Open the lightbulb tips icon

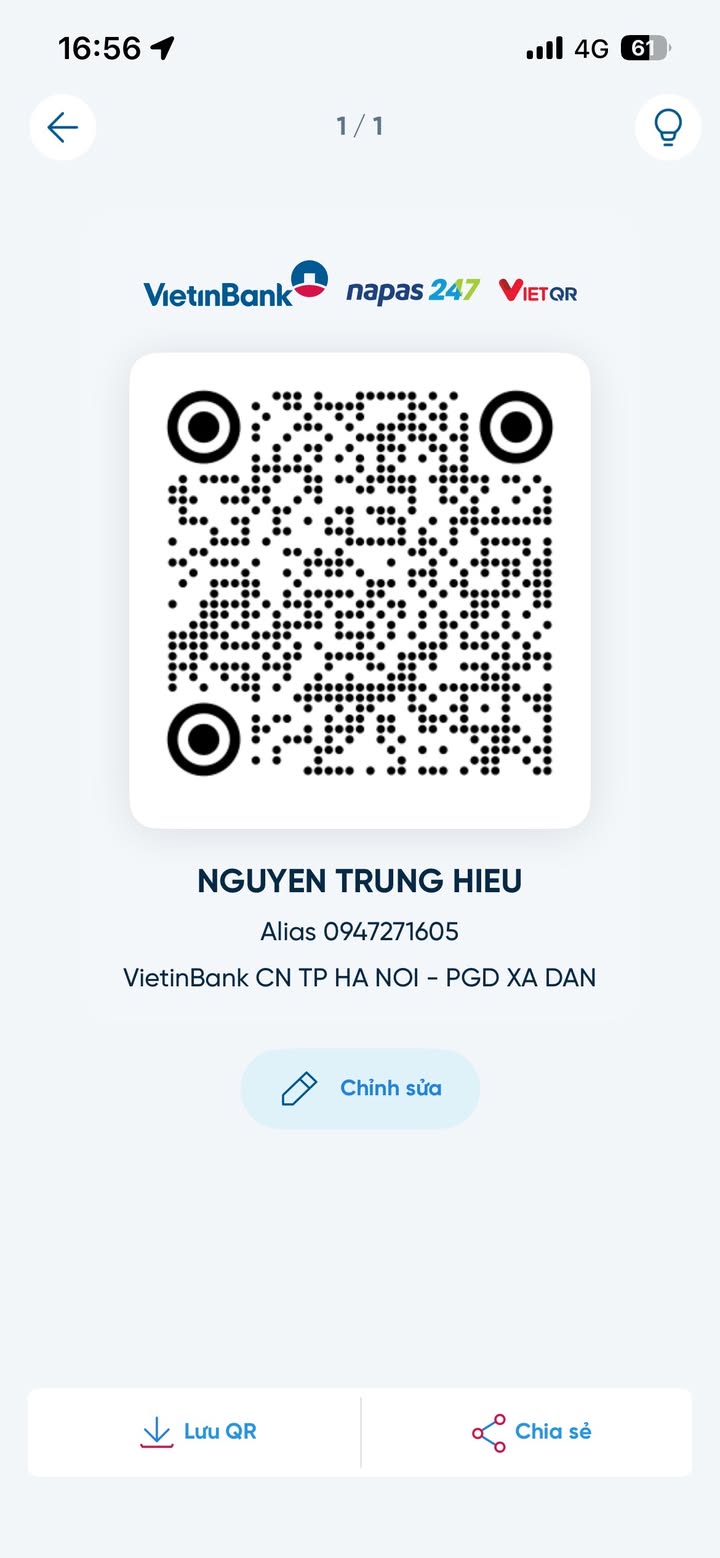[x=667, y=127]
